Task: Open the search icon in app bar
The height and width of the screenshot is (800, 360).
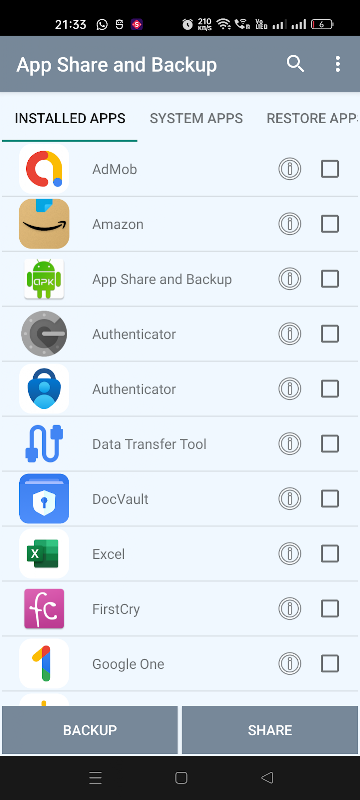Action: (x=295, y=64)
